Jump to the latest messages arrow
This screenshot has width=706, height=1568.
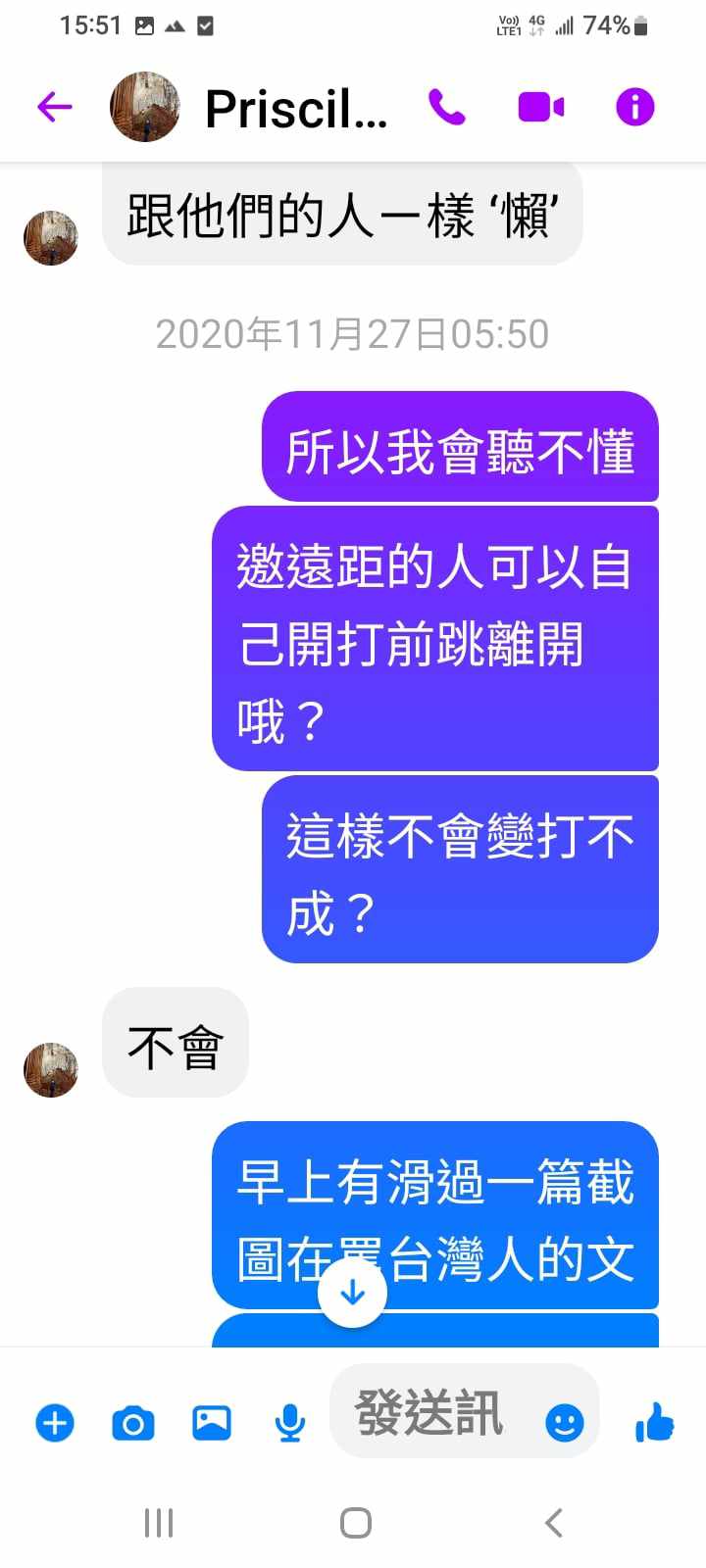click(x=352, y=1294)
